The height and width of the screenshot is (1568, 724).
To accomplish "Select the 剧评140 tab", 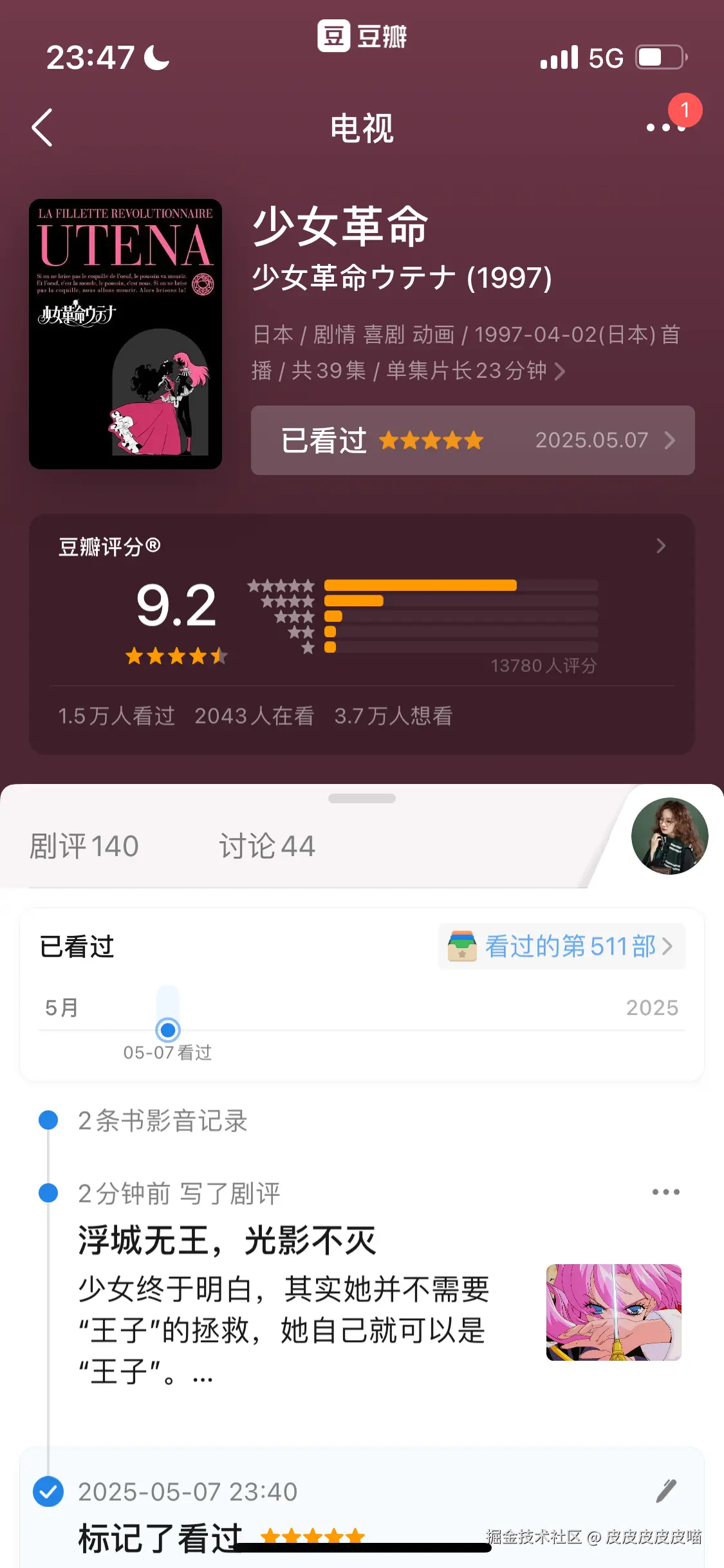I will [84, 846].
